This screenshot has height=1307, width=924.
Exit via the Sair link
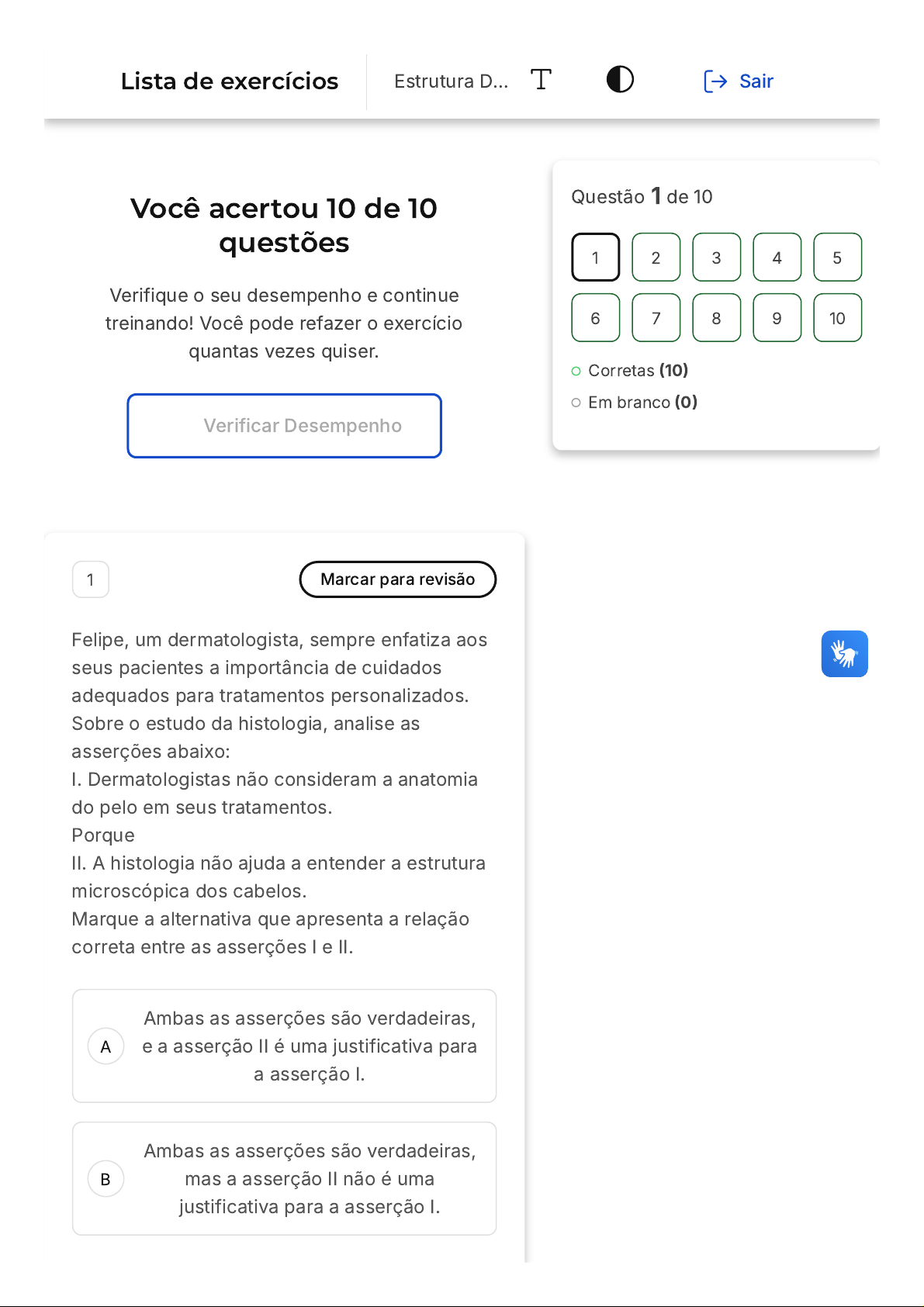(739, 81)
